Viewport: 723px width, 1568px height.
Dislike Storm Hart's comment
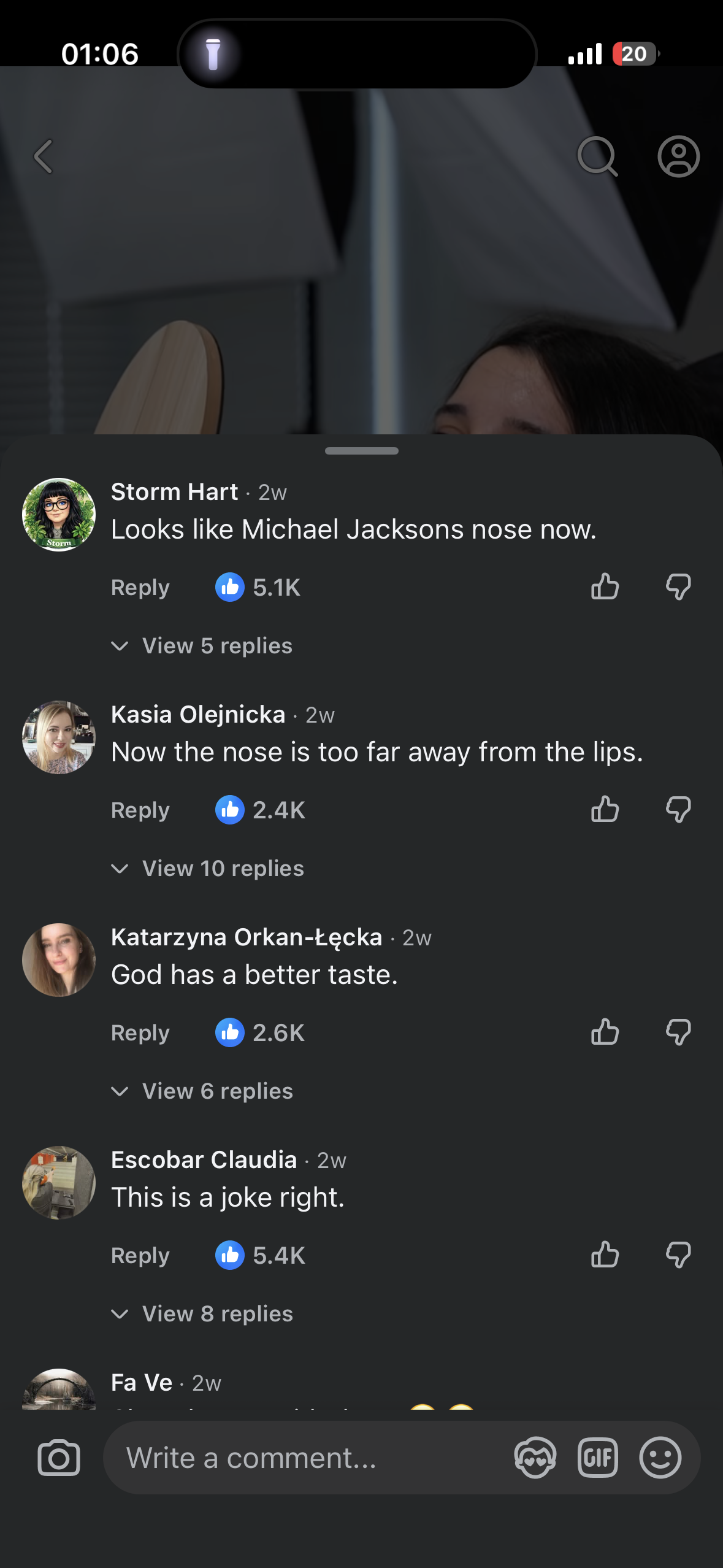pos(678,587)
